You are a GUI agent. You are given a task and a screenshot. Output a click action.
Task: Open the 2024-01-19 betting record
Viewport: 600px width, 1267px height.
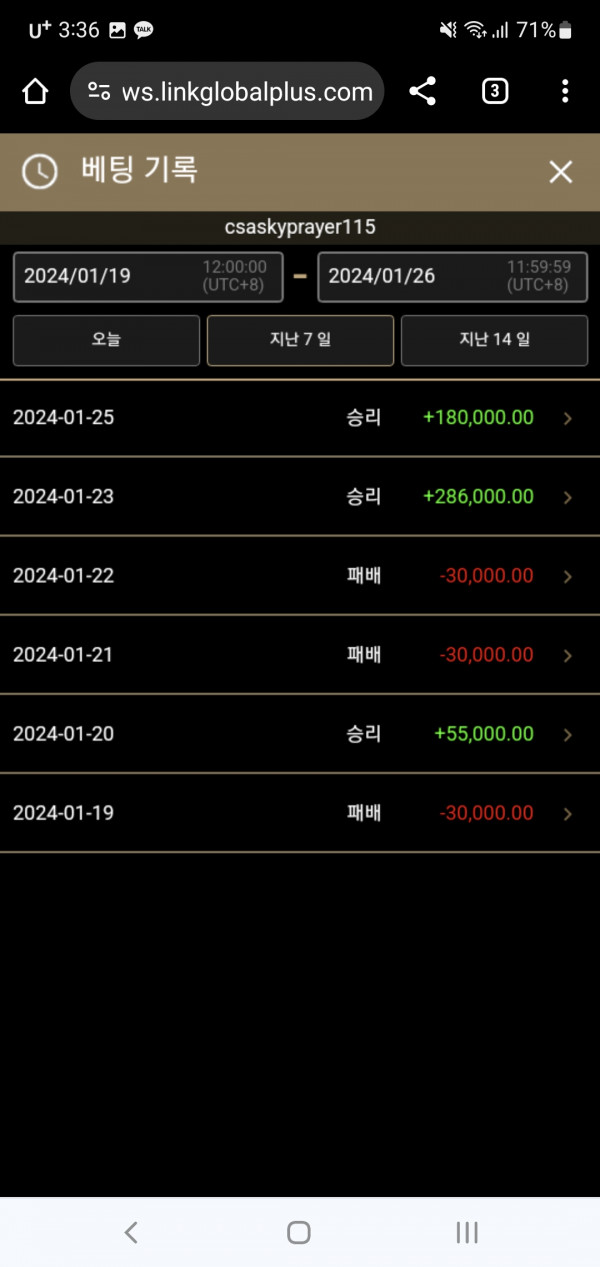(x=300, y=813)
